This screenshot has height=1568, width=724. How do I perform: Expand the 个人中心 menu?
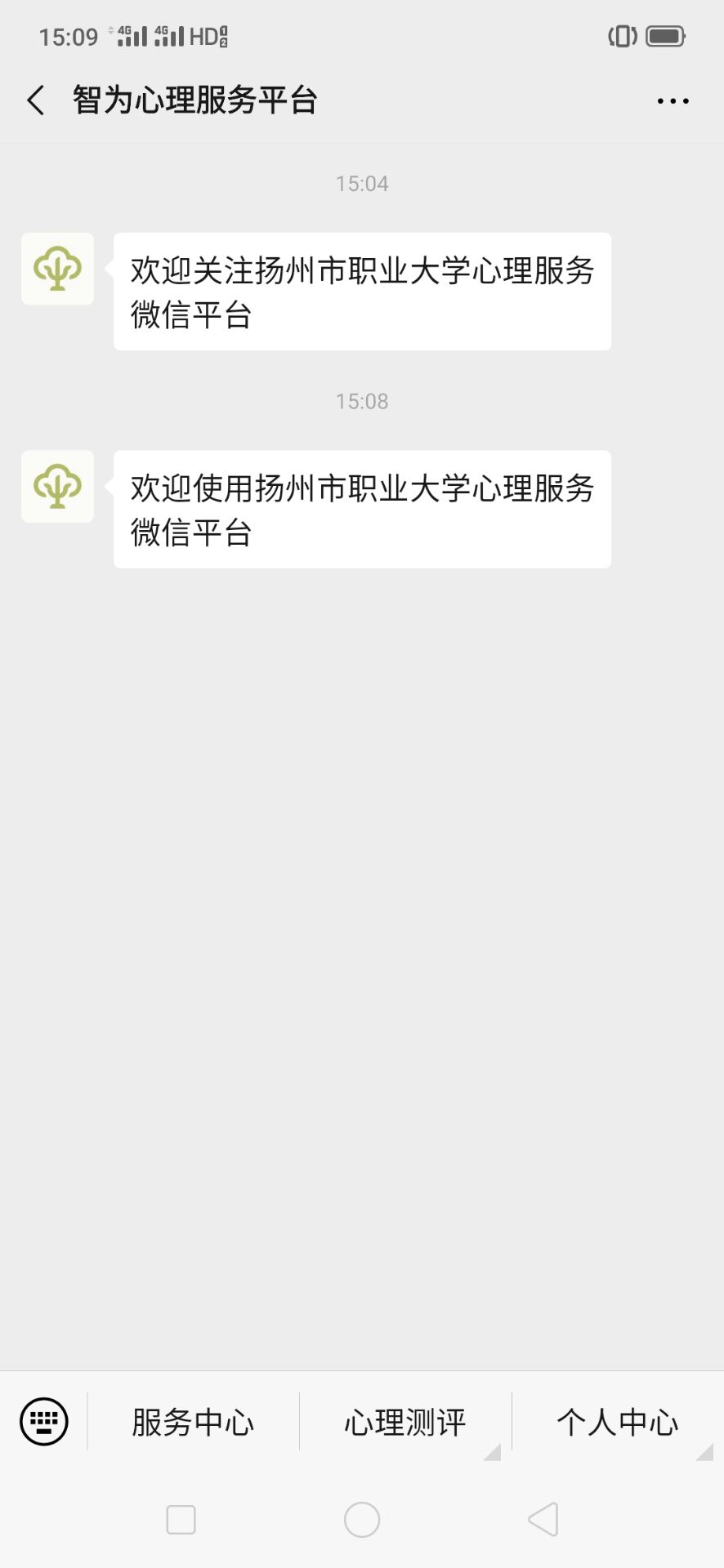click(x=618, y=1423)
